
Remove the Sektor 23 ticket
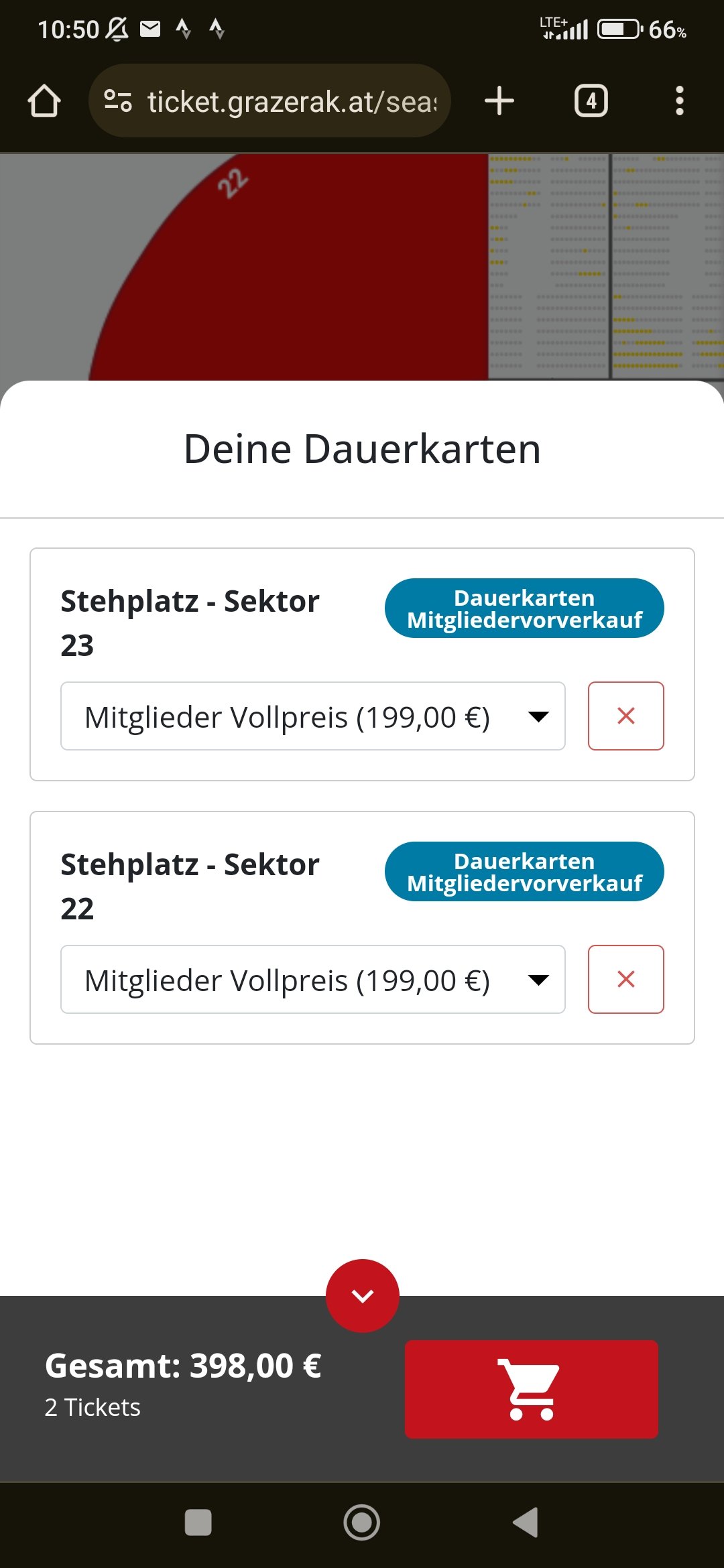click(626, 716)
